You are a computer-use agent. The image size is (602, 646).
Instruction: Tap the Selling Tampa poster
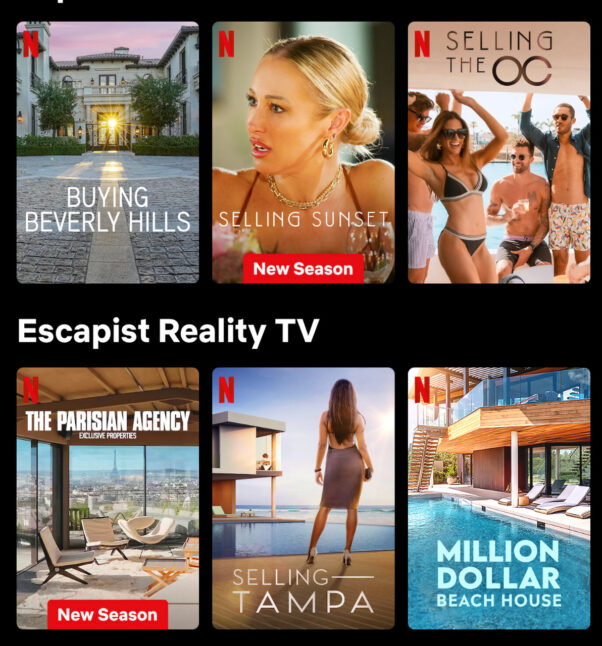click(303, 497)
